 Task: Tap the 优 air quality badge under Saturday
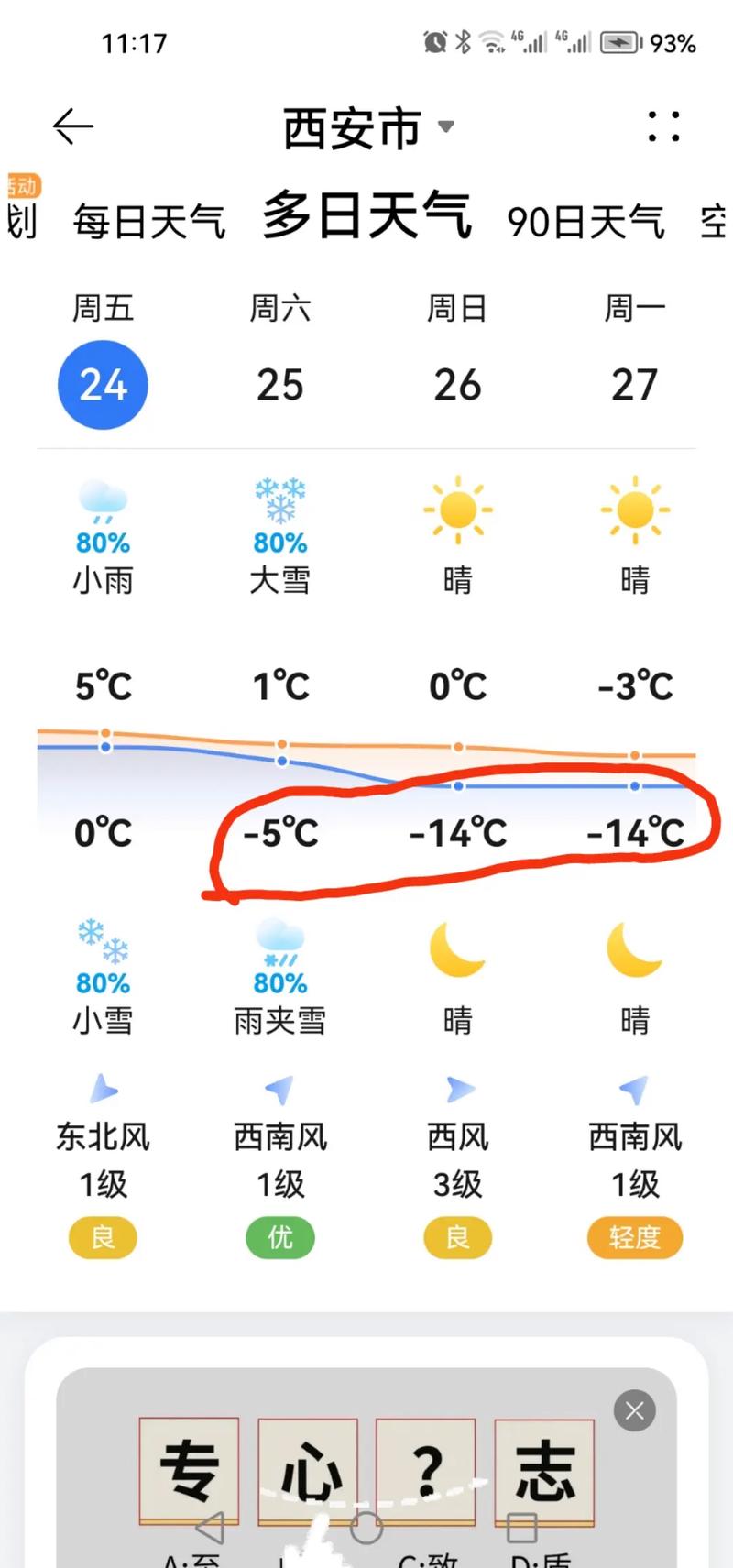(x=280, y=1238)
